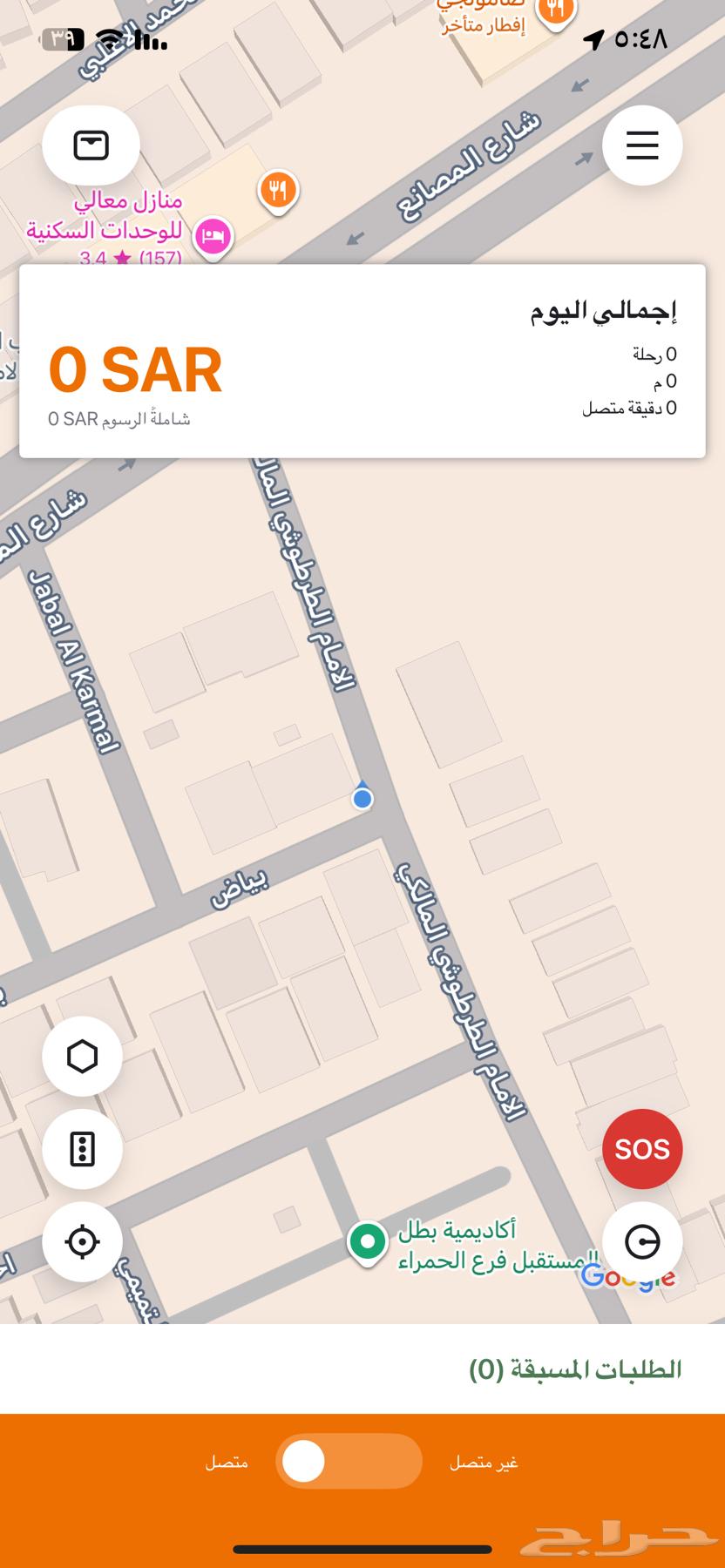
Task: Open the hexagon zones button
Action: click(83, 1057)
